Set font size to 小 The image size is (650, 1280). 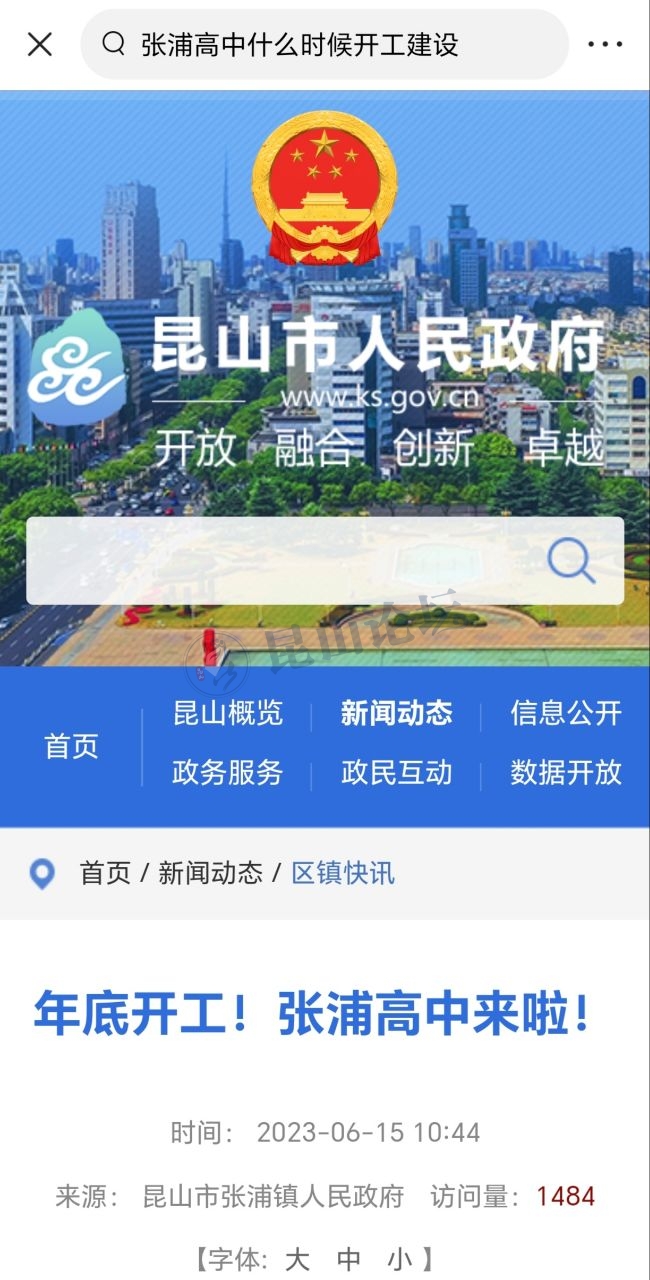coord(399,1259)
